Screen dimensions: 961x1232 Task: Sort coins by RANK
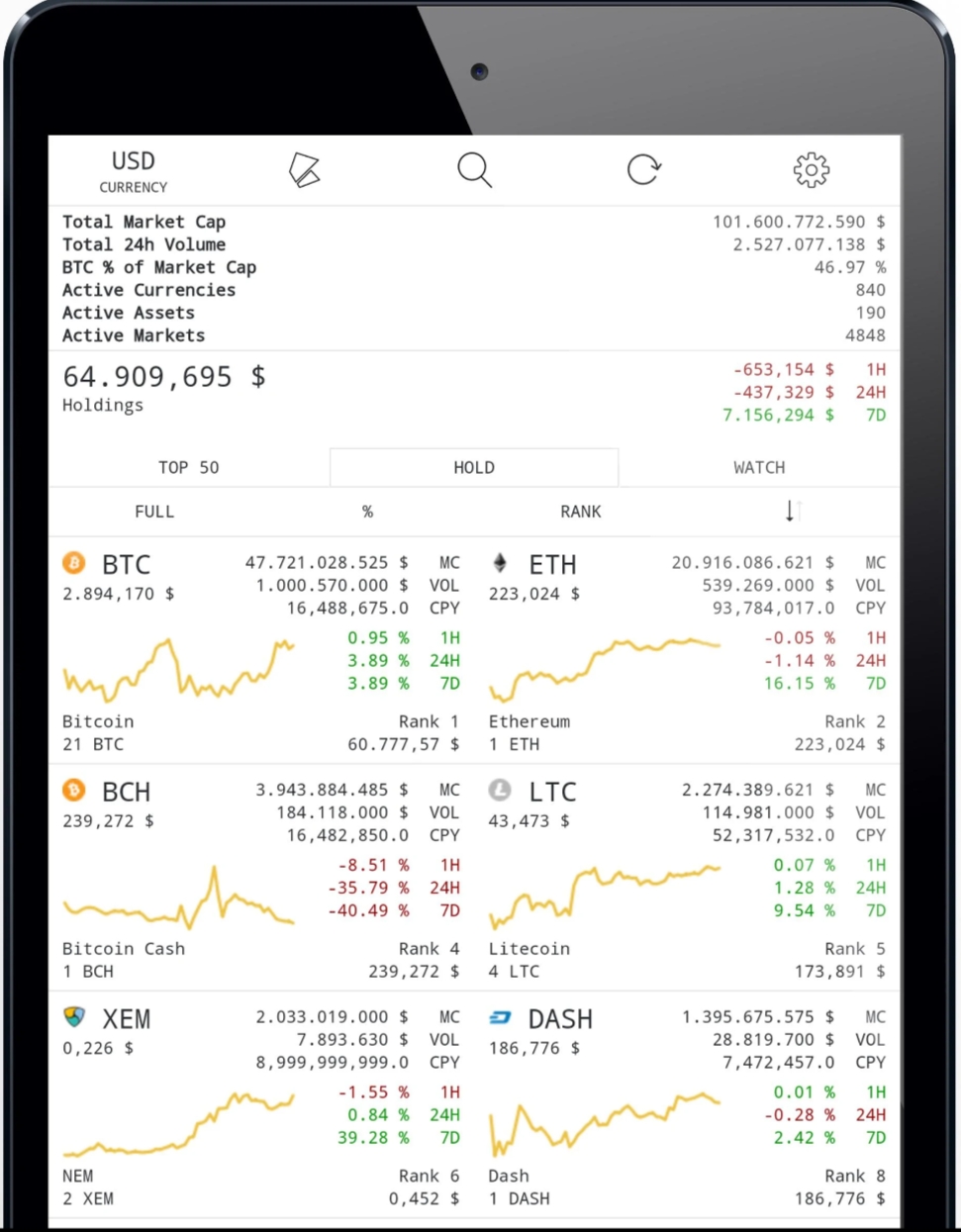[580, 512]
